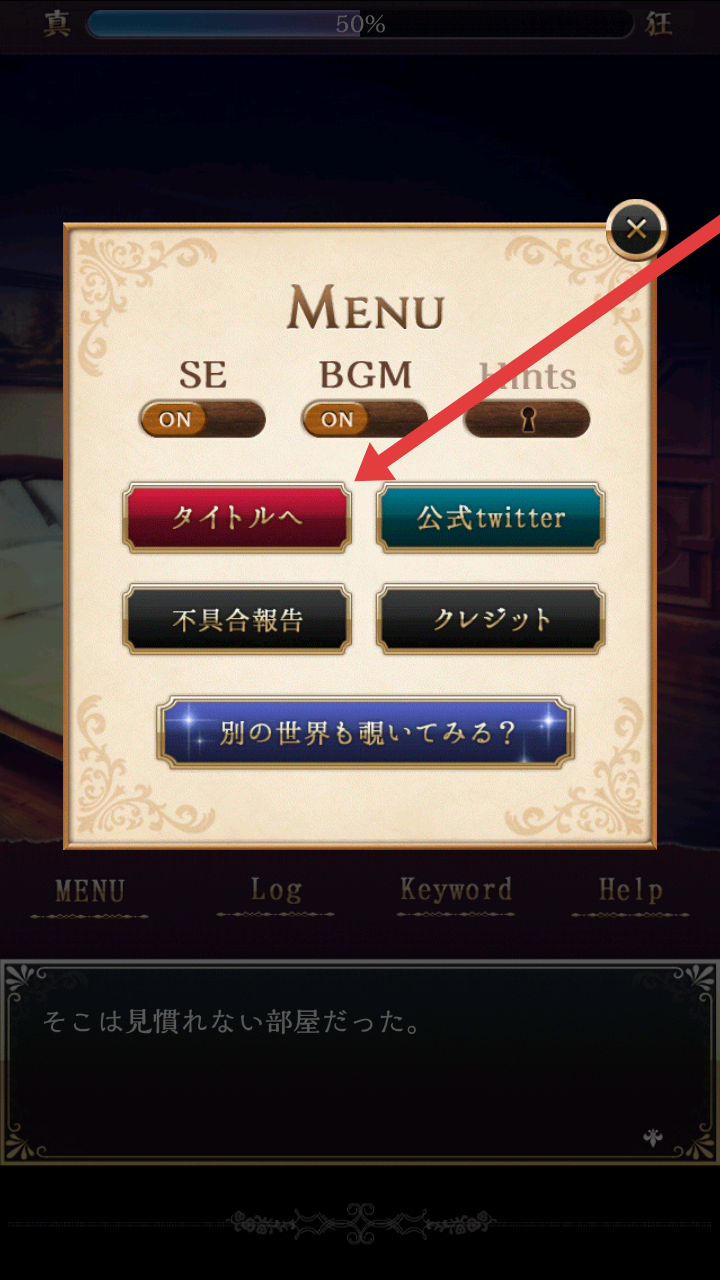Toggle the SE sound effects switch

coord(202,419)
